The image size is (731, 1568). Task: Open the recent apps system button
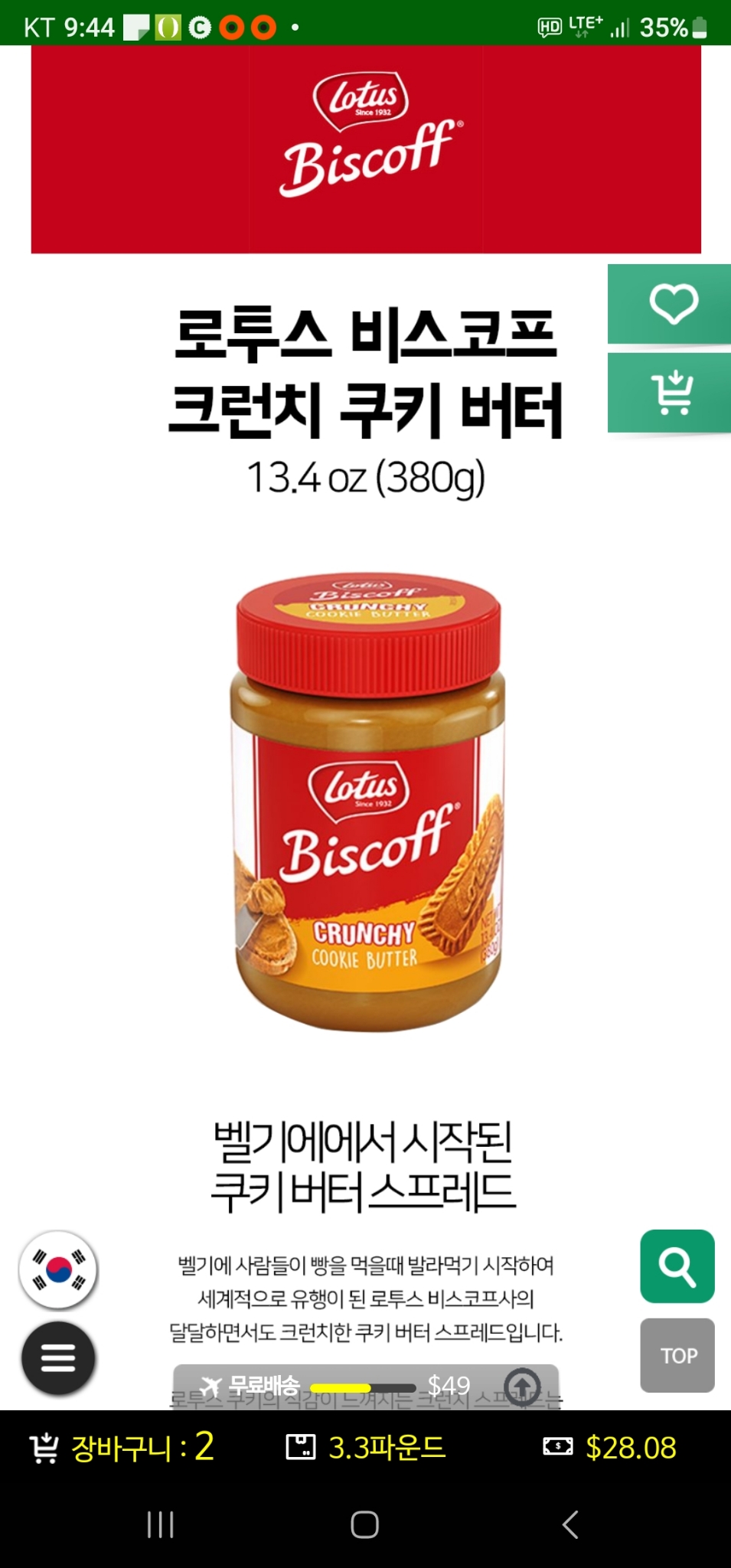coord(161,1524)
